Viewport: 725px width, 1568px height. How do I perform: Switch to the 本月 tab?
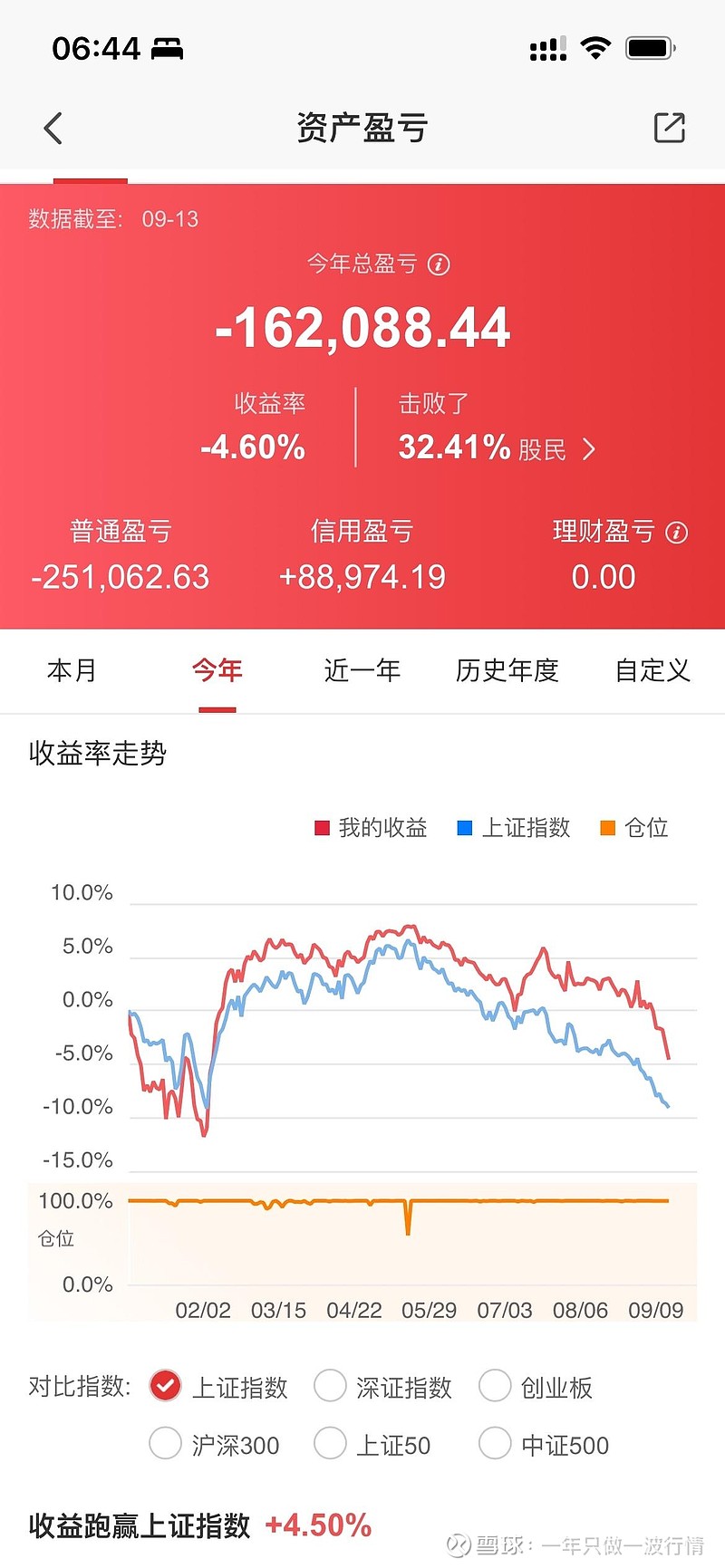72,670
